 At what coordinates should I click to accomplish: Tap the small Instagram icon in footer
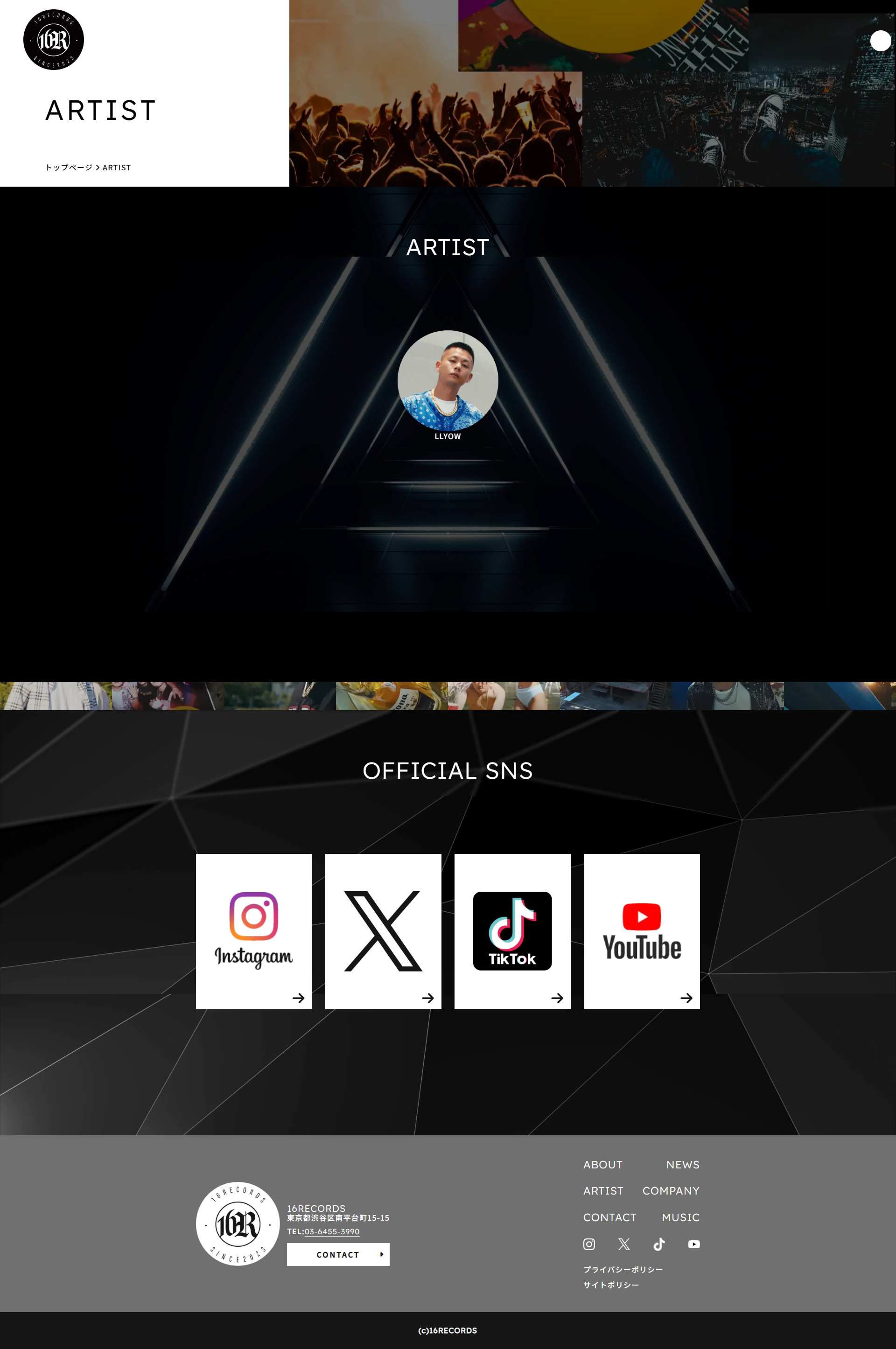tap(589, 1244)
